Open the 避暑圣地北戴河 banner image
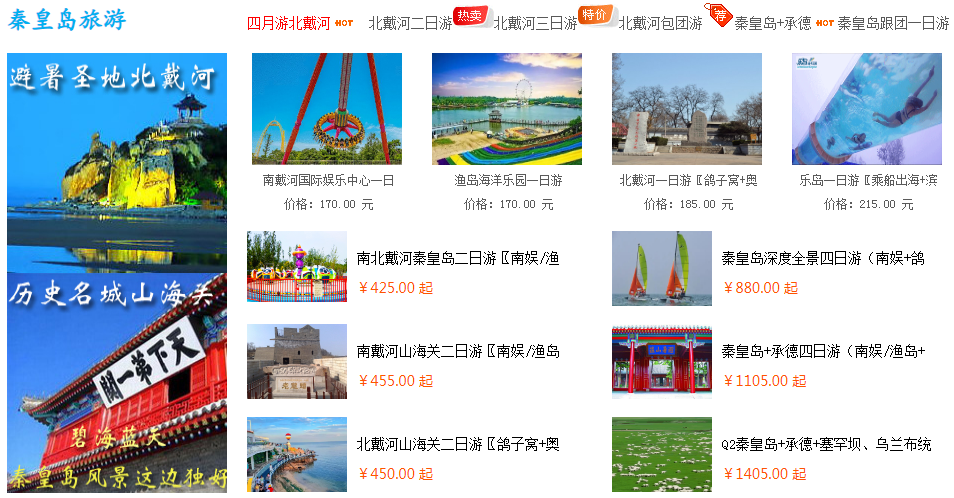 (x=117, y=160)
